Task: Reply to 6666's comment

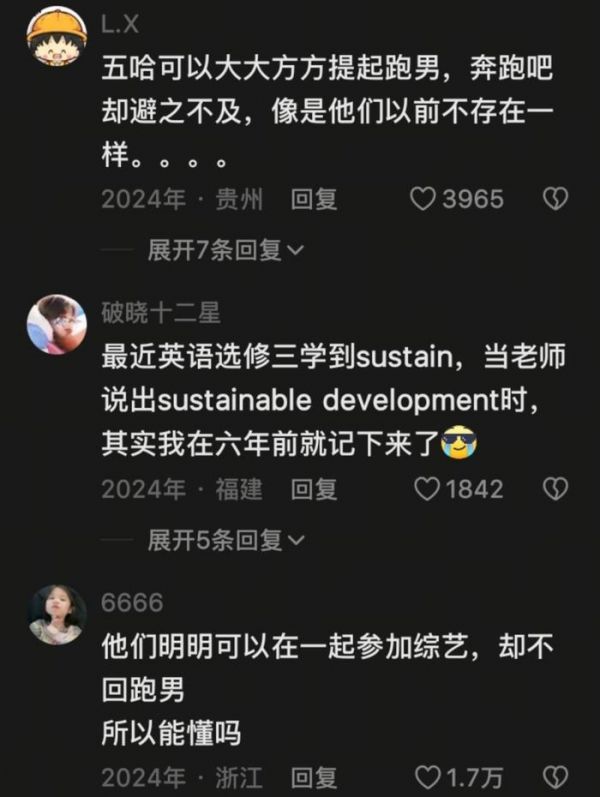Action: coord(314,777)
